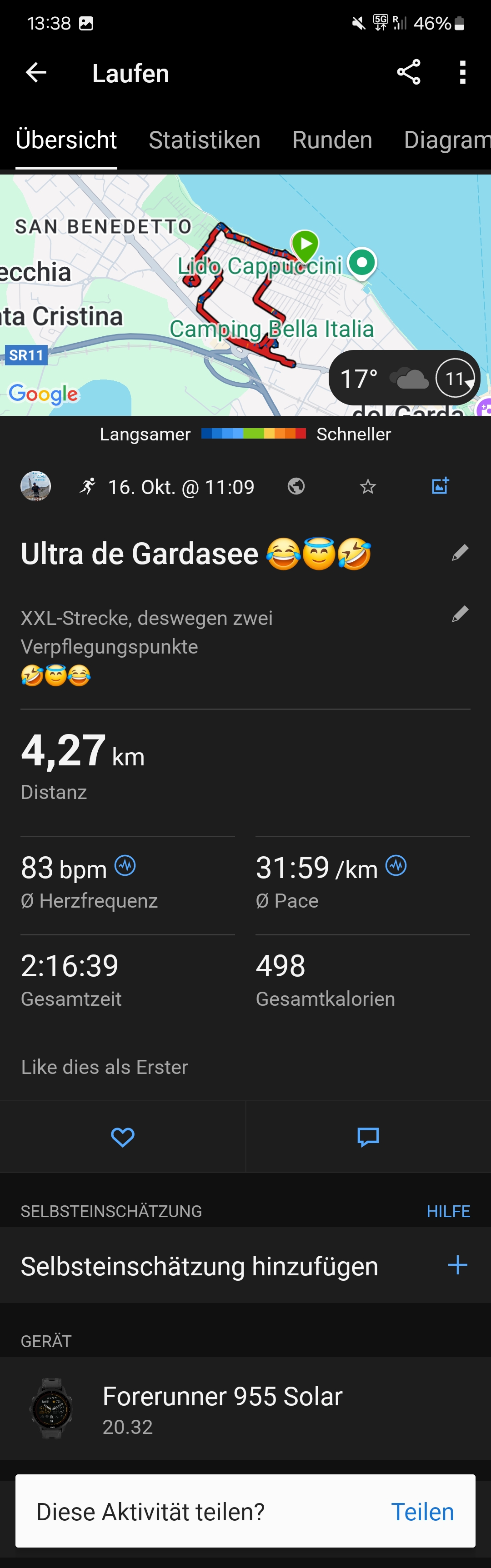Viewport: 491px width, 1568px height.
Task: Tap Teilen in the share prompt
Action: 422,1511
